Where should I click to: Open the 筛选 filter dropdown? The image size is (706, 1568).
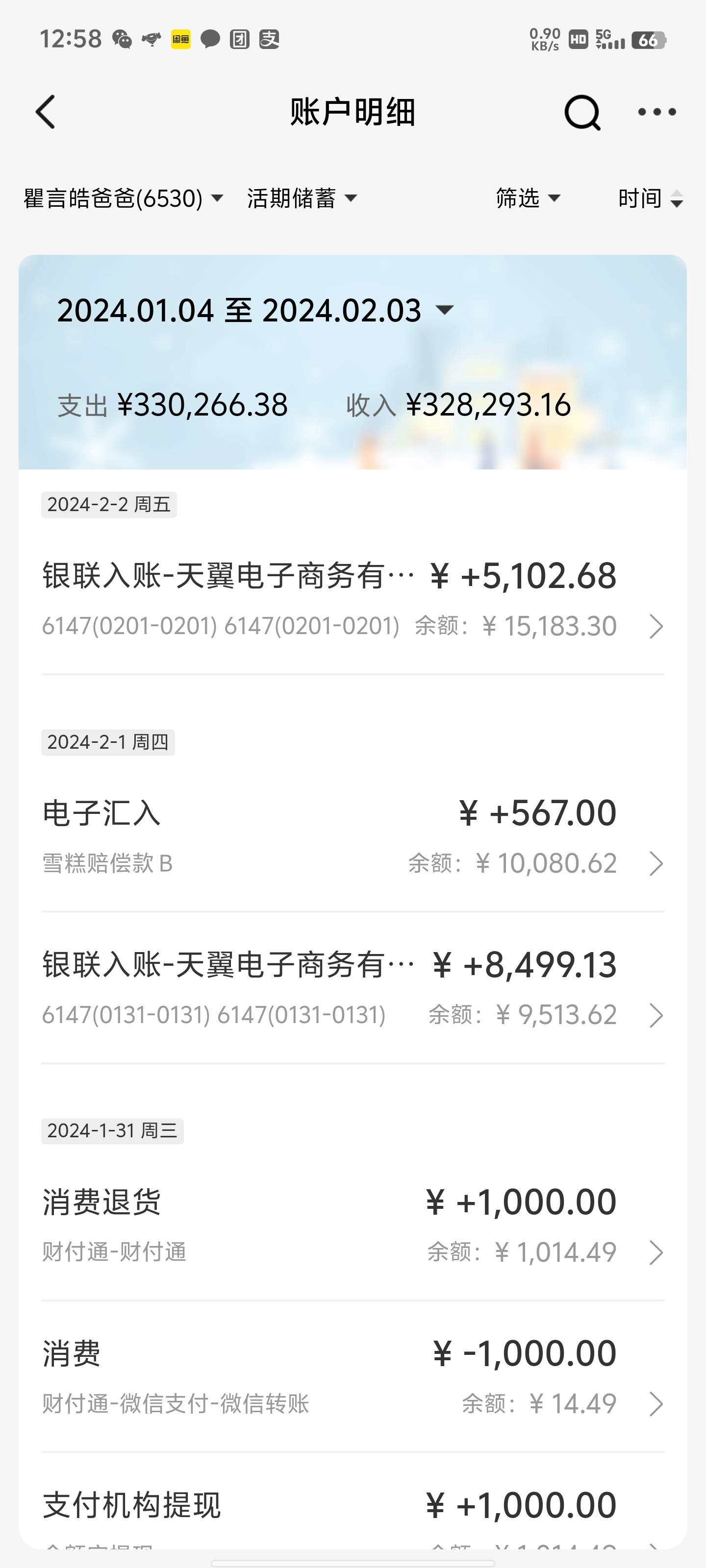pyautogui.click(x=528, y=197)
